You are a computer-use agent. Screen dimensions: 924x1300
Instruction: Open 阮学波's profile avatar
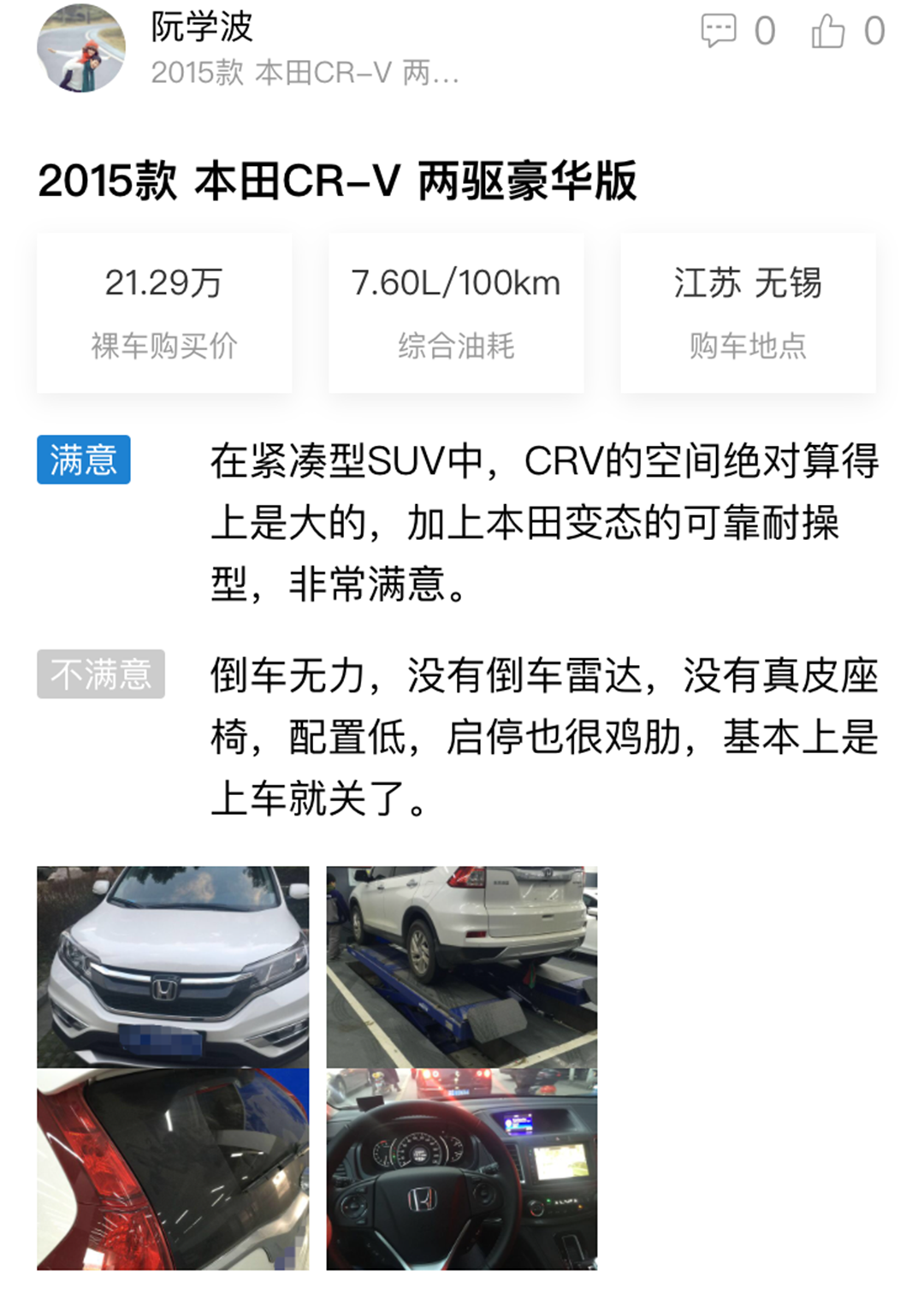coord(81,49)
